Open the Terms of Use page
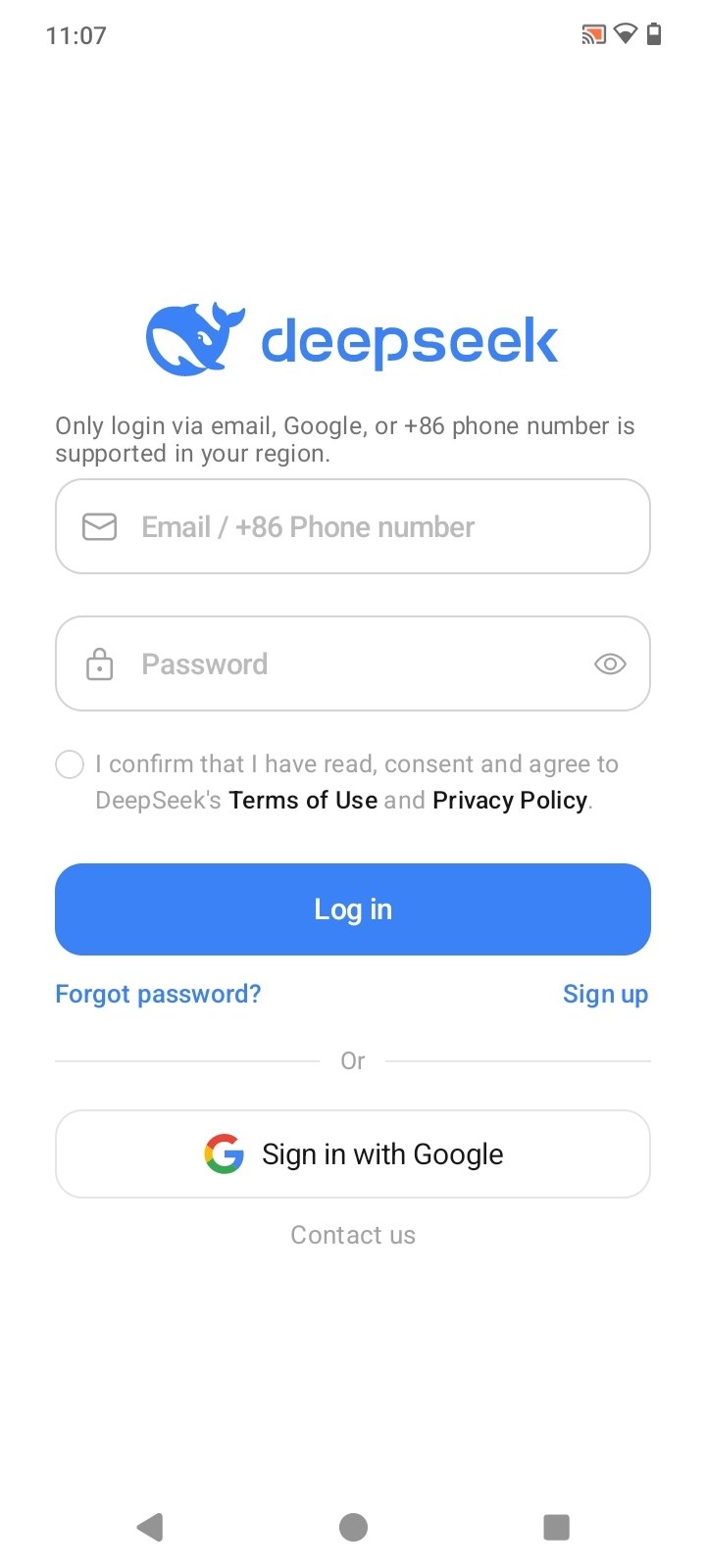 [x=303, y=800]
